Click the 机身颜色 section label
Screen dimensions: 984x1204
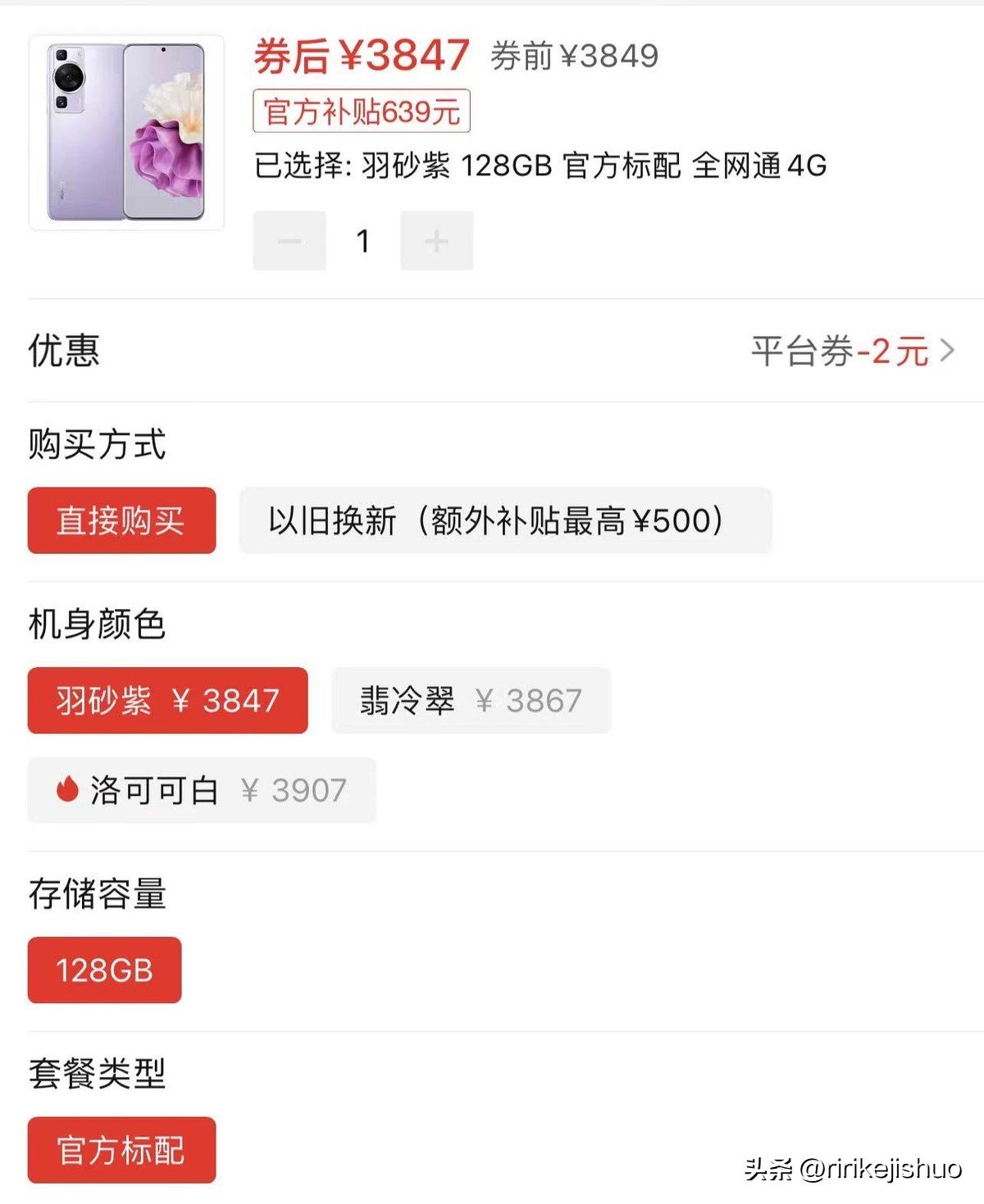pyautogui.click(x=96, y=623)
